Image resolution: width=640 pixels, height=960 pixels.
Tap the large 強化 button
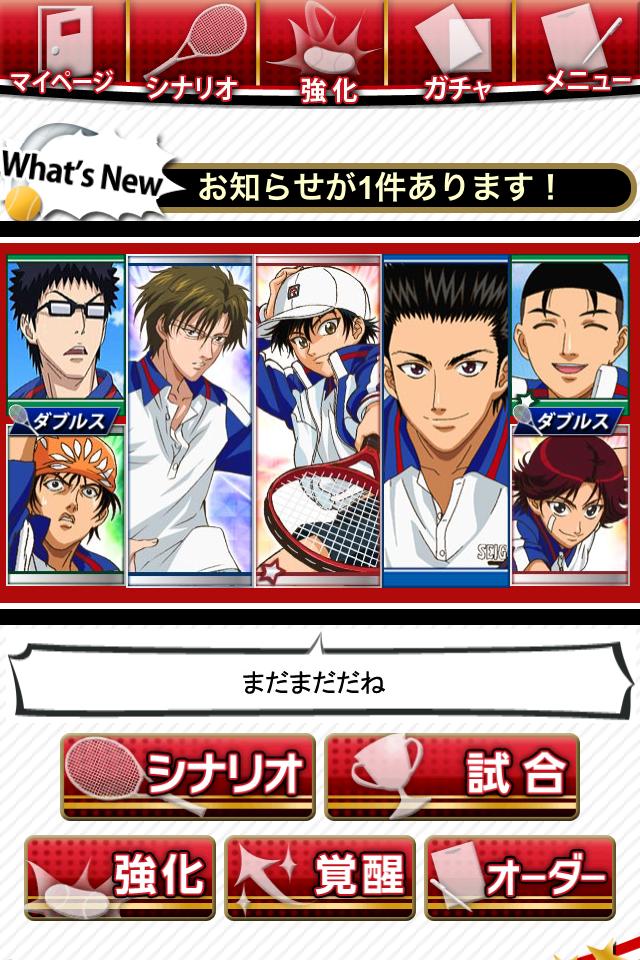pyautogui.click(x=120, y=877)
